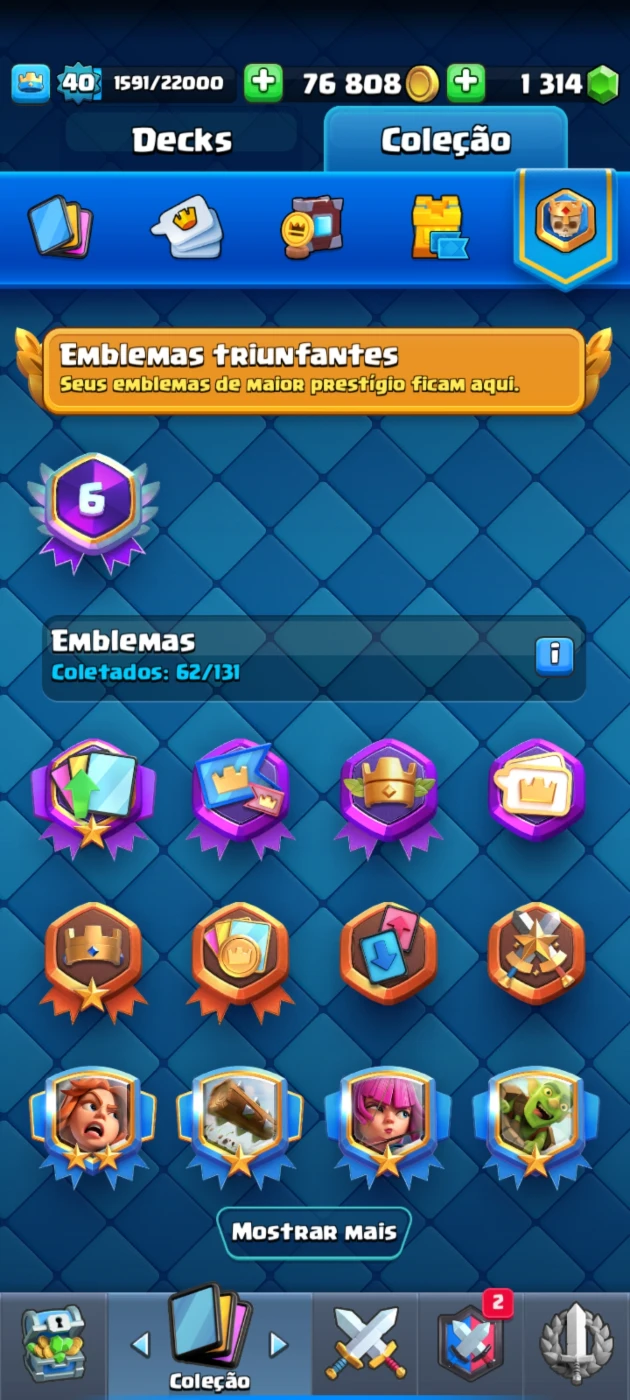Open the player level 40 profile

(x=78, y=84)
